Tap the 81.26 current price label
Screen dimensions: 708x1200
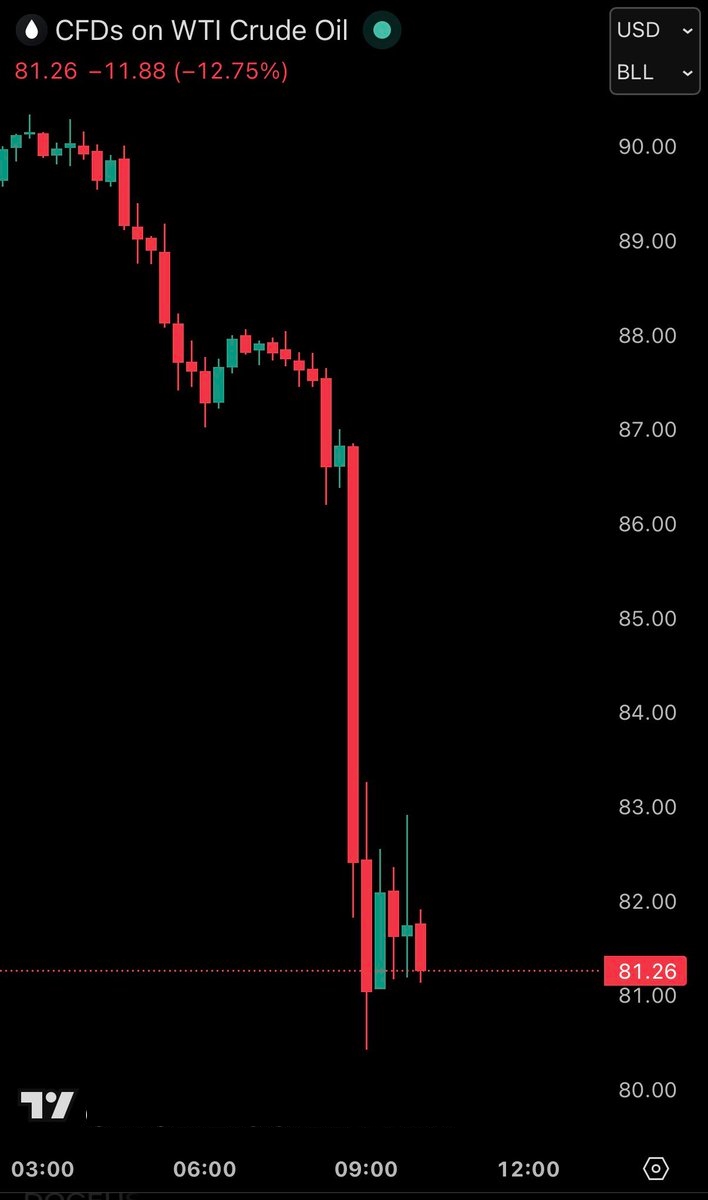pyautogui.click(x=647, y=970)
